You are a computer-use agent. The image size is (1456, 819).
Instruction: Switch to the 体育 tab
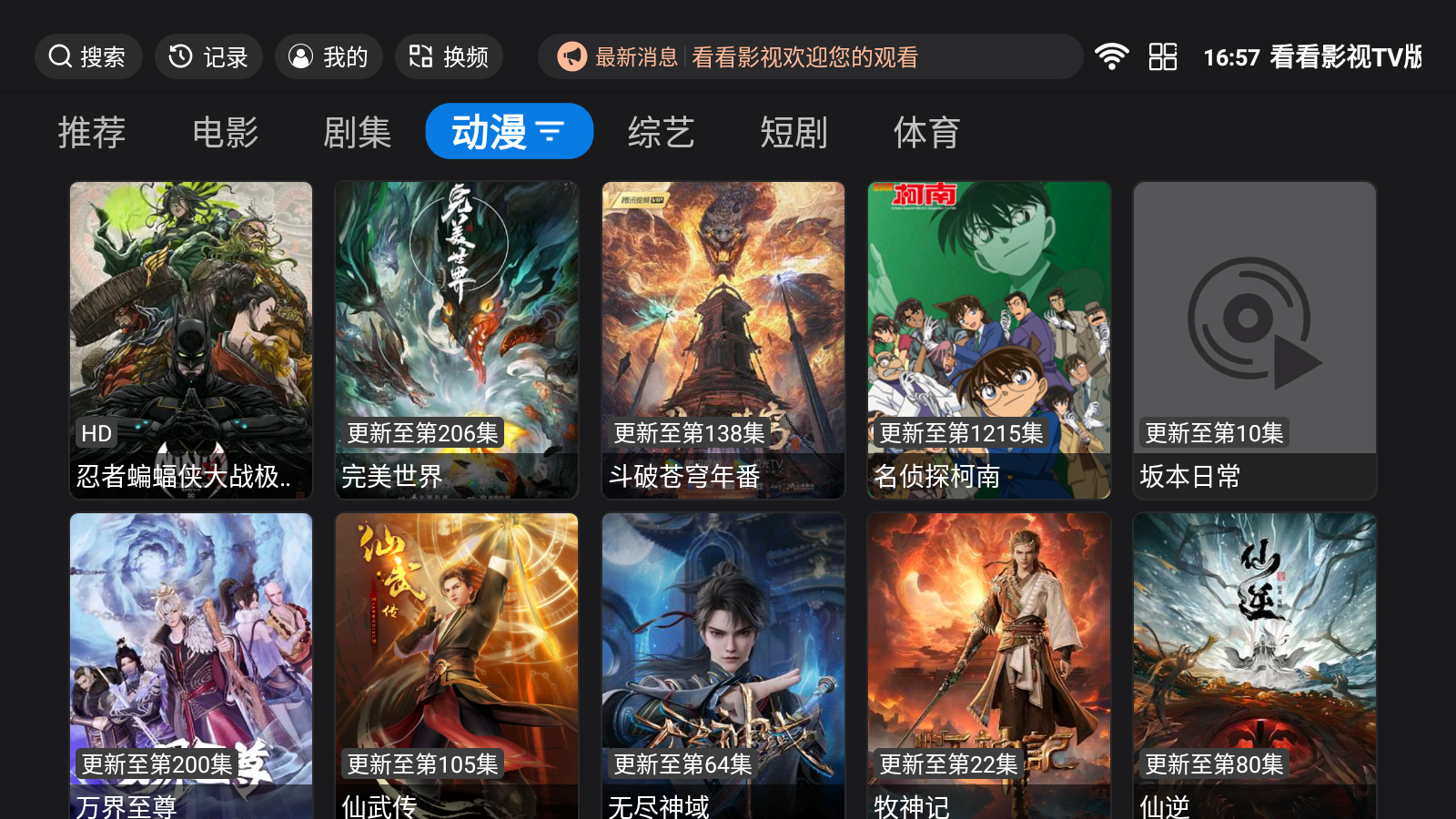coord(926,133)
